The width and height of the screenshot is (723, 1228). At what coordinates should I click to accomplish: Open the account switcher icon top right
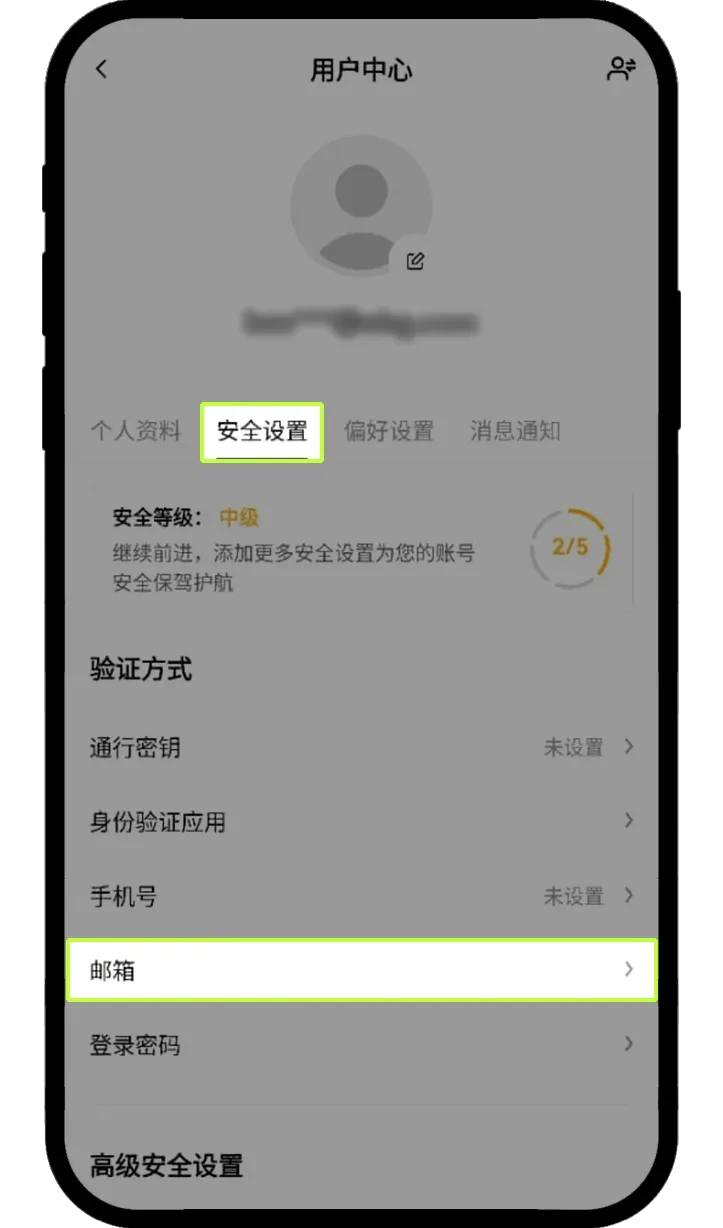[622, 67]
